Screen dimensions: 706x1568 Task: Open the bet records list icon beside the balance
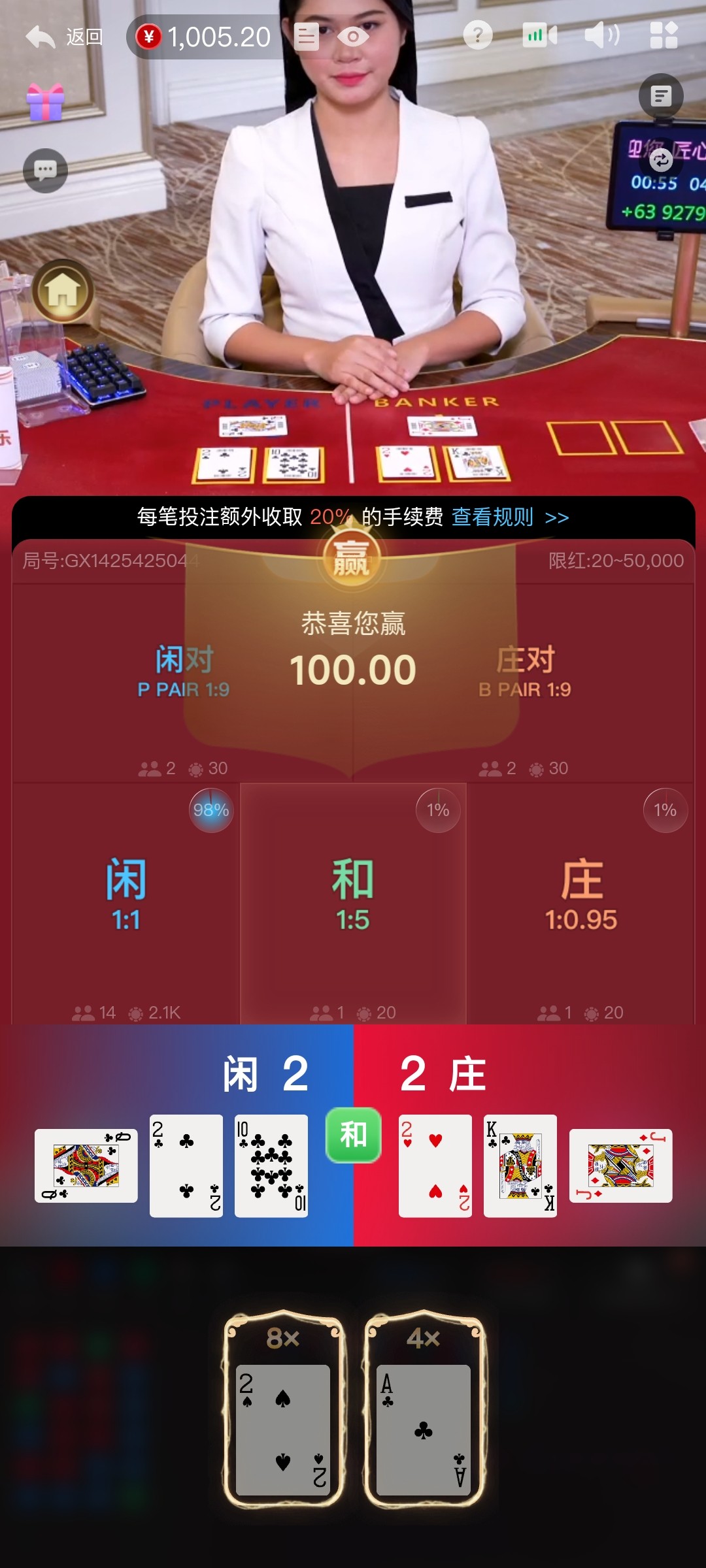pyautogui.click(x=306, y=37)
